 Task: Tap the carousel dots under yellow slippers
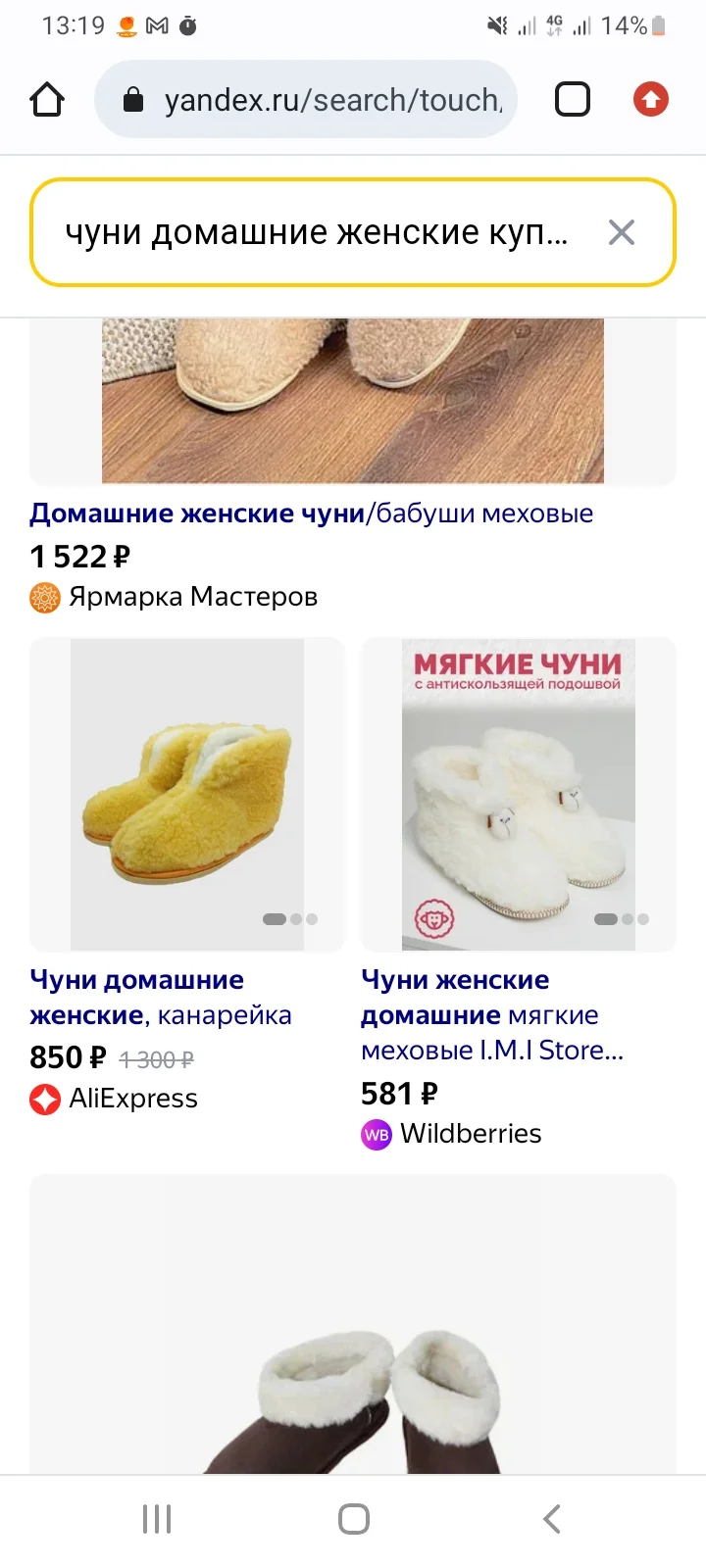click(x=290, y=919)
